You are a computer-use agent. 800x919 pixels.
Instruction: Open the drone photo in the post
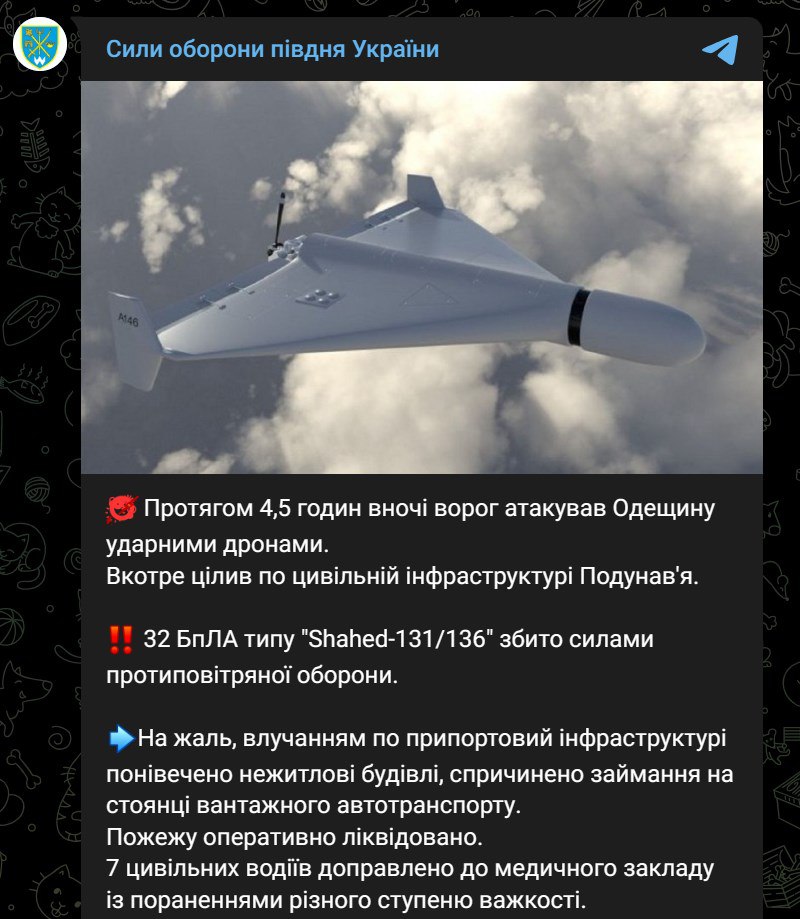pos(421,277)
